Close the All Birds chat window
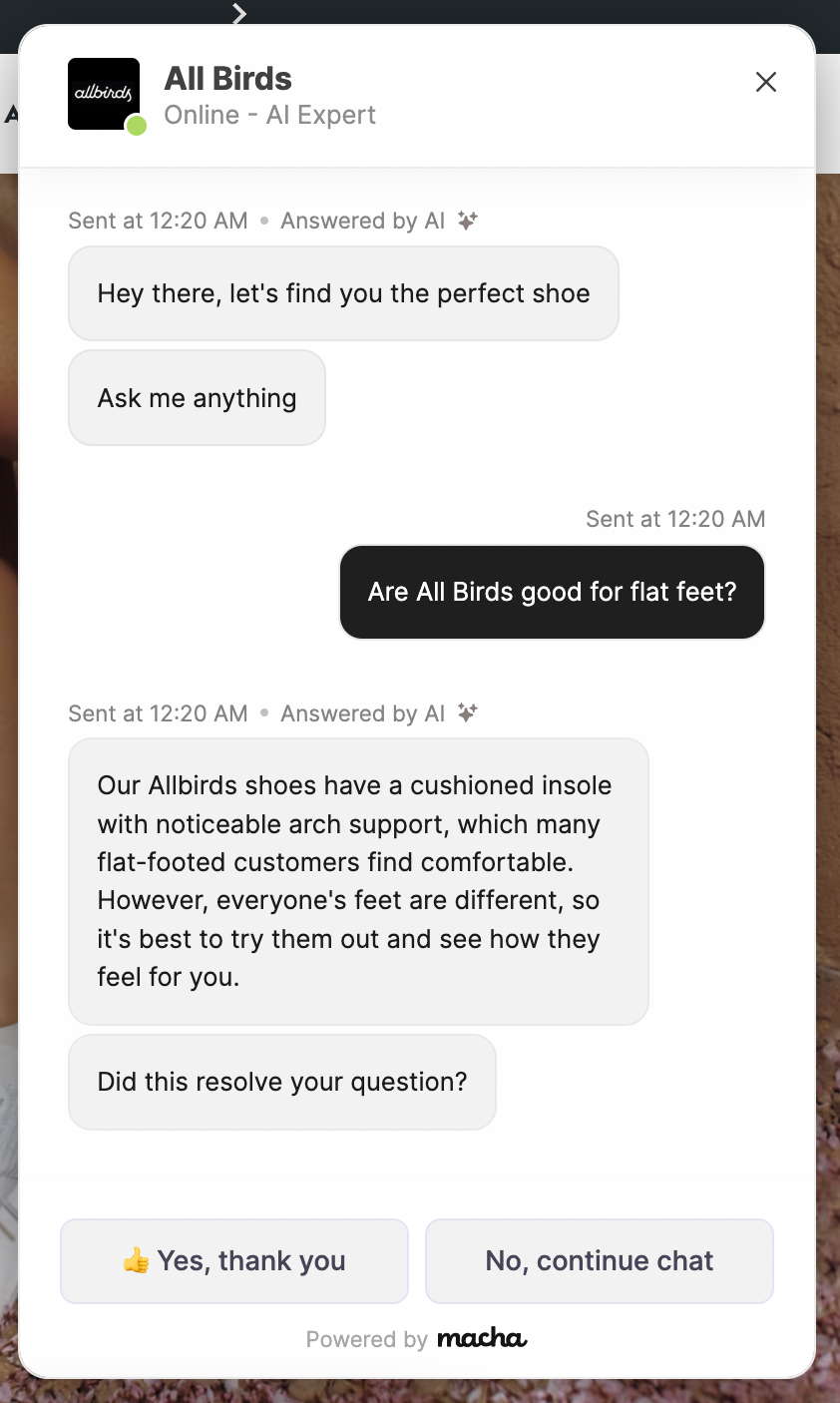The height and width of the screenshot is (1403, 840). point(765,82)
